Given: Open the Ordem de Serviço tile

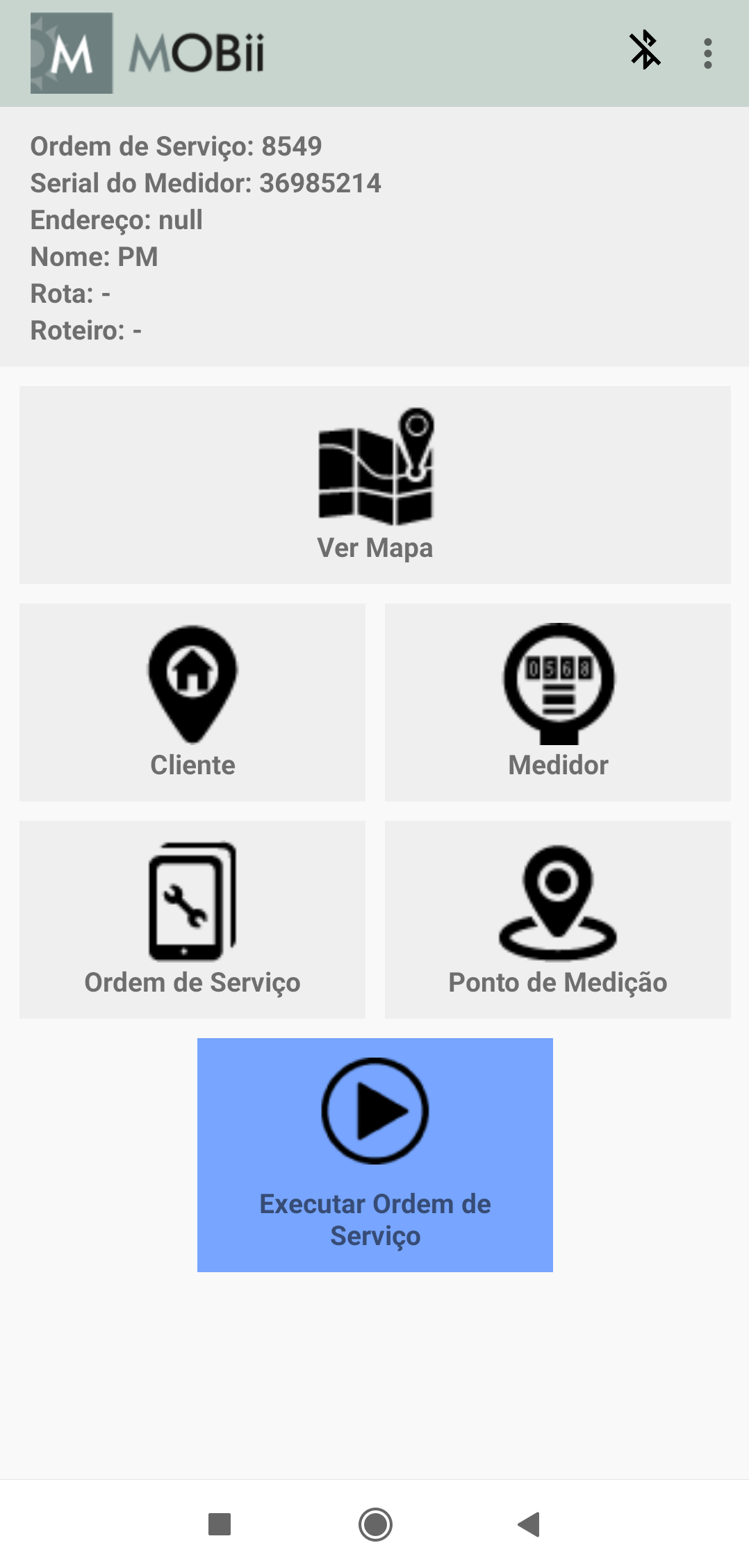Looking at the screenshot, I should [192, 919].
